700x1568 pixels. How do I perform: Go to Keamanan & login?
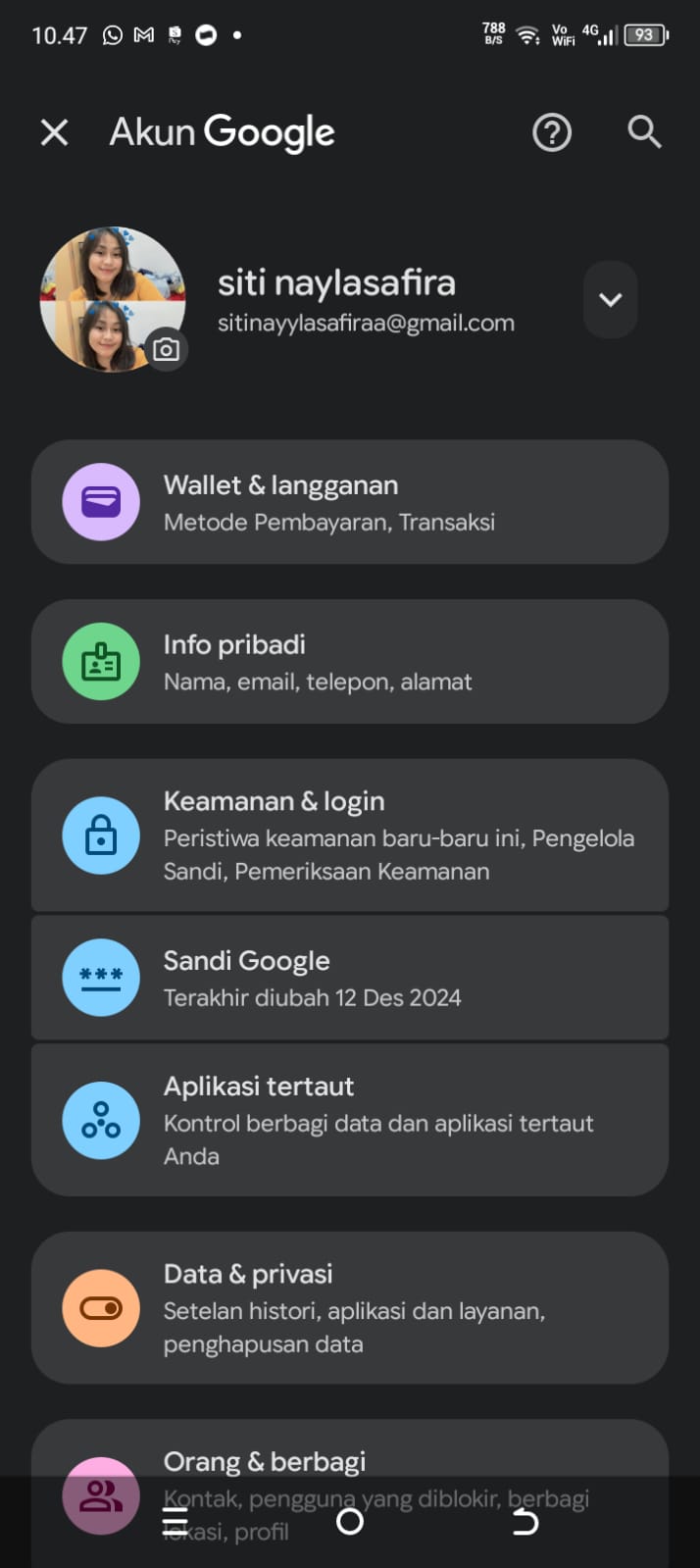click(350, 835)
